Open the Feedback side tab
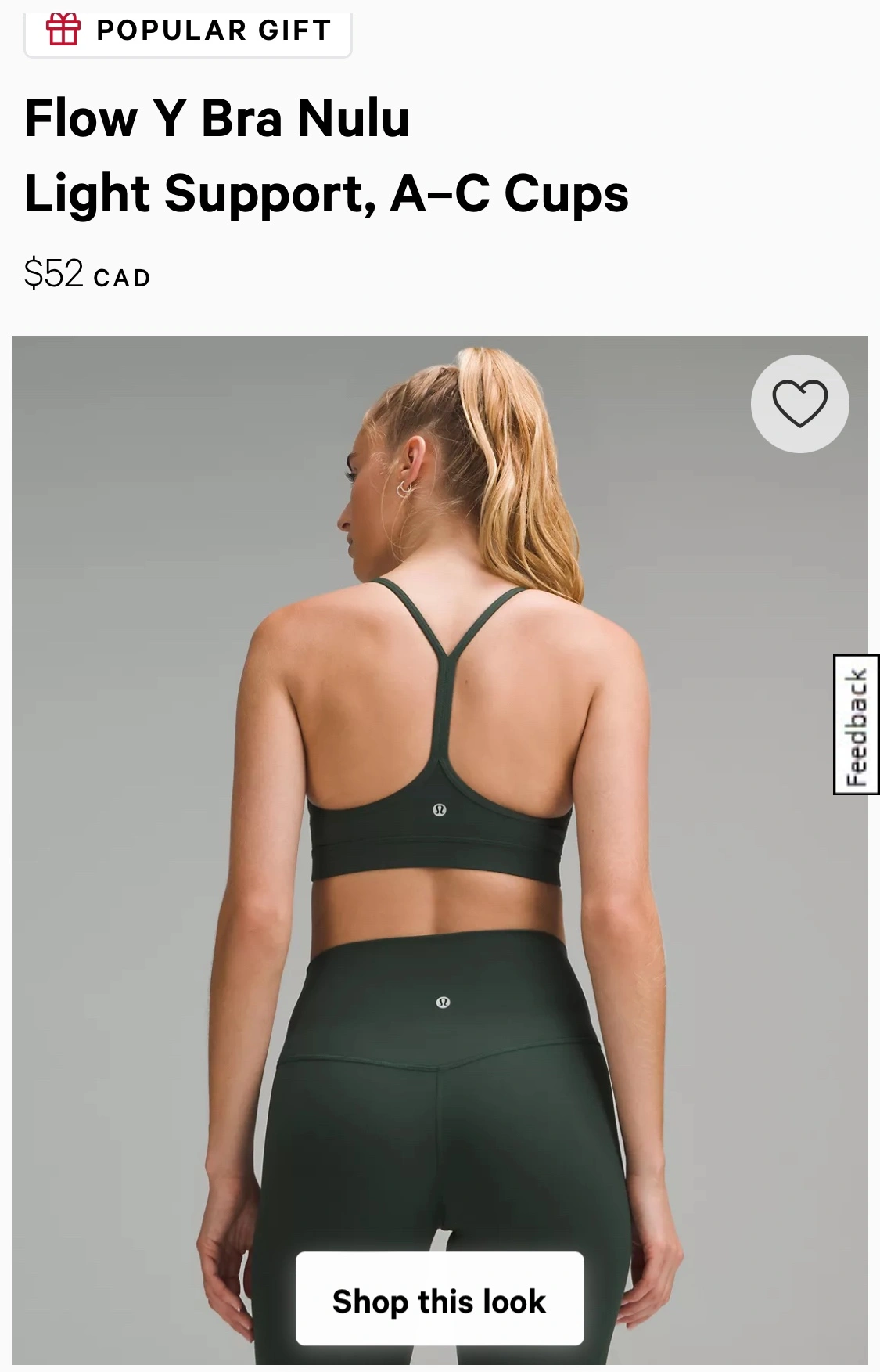 [x=856, y=725]
